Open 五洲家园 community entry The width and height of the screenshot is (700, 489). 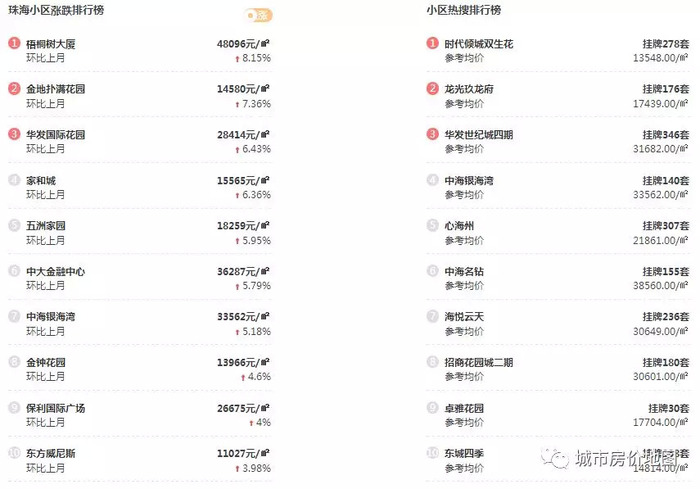point(46,226)
